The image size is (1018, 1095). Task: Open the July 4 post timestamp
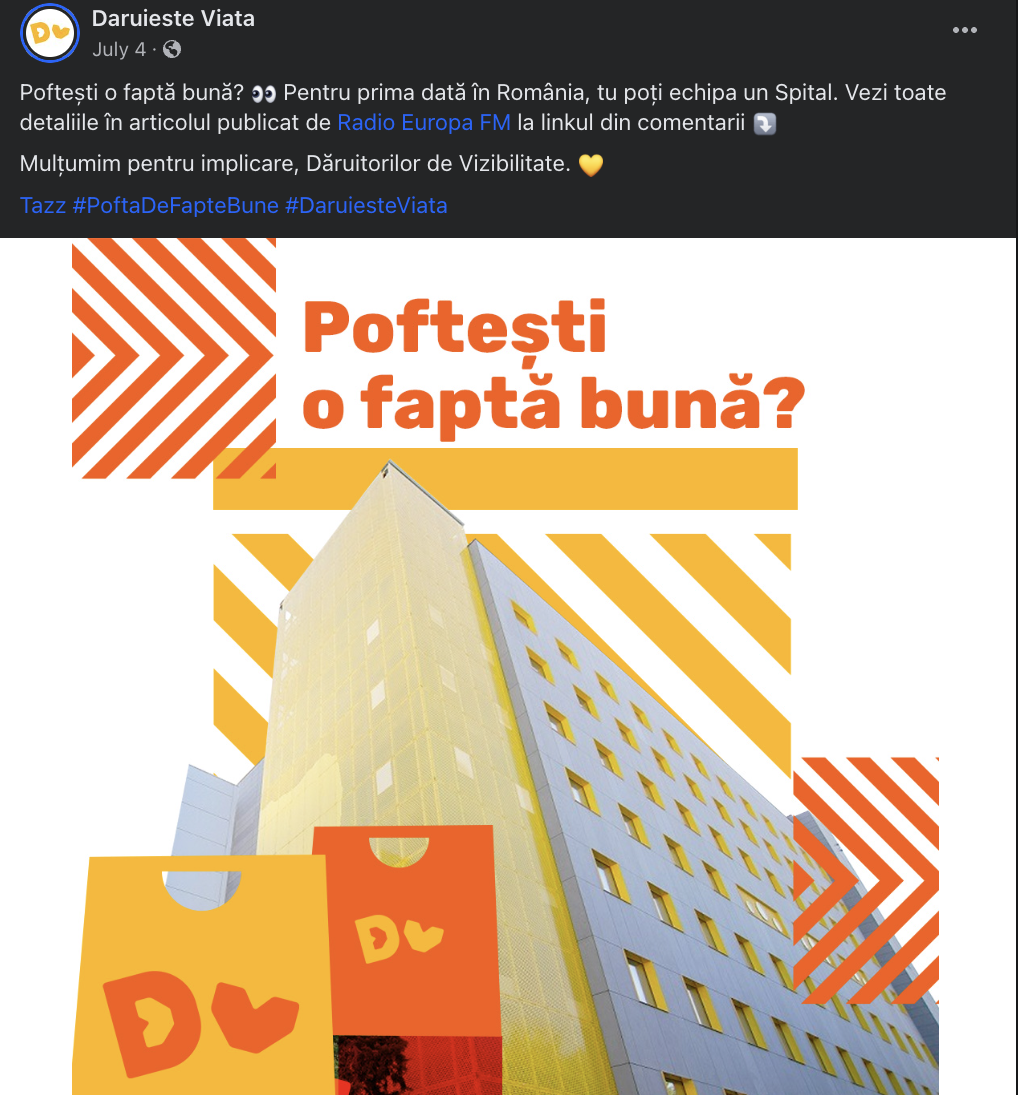point(118,49)
